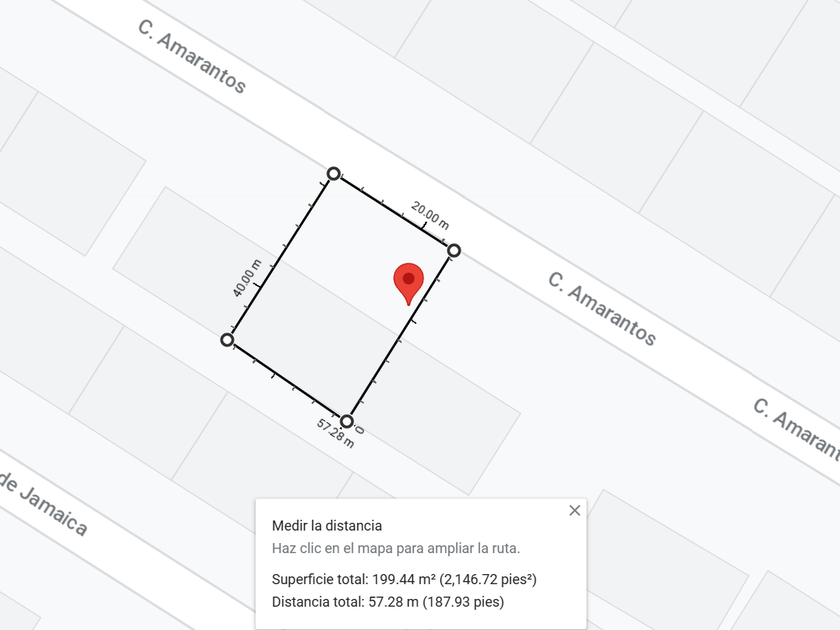Tap the red location pin marker
This screenshot has width=840, height=630.
[x=408, y=281]
